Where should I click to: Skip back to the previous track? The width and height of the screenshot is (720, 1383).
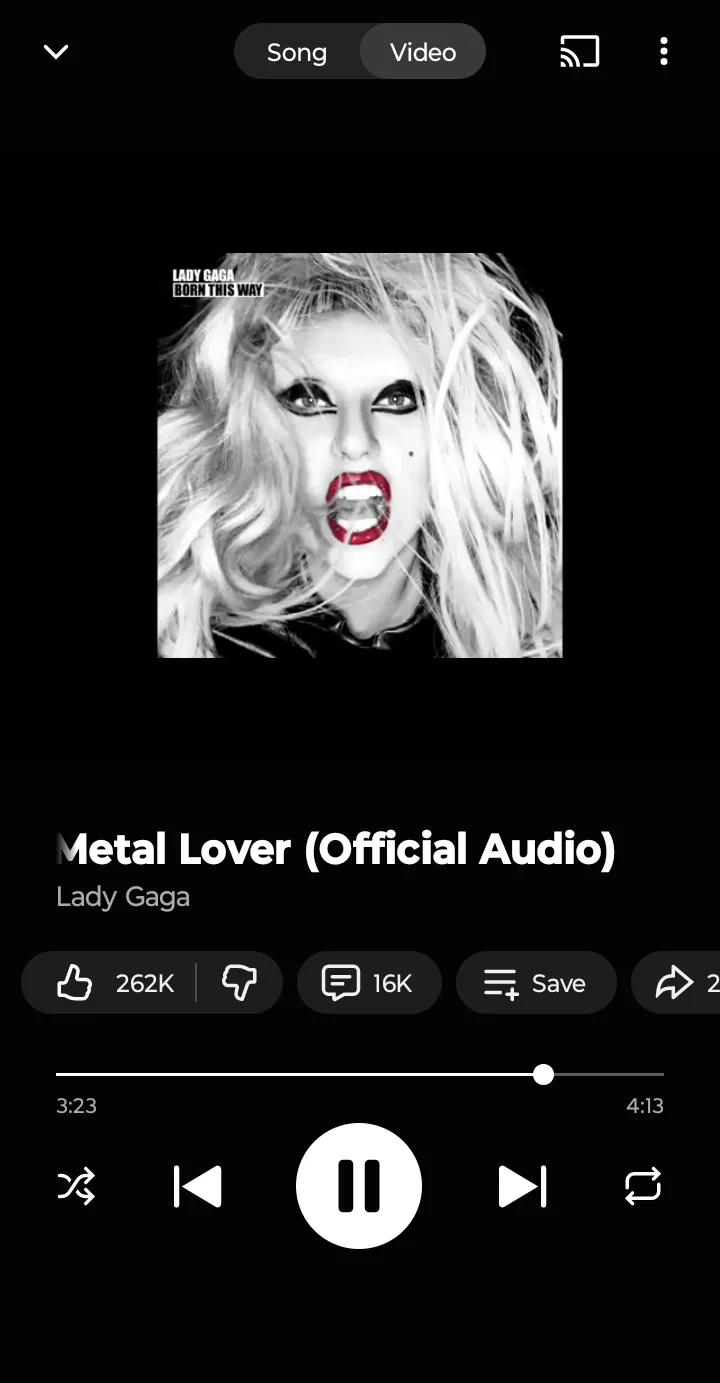198,1187
